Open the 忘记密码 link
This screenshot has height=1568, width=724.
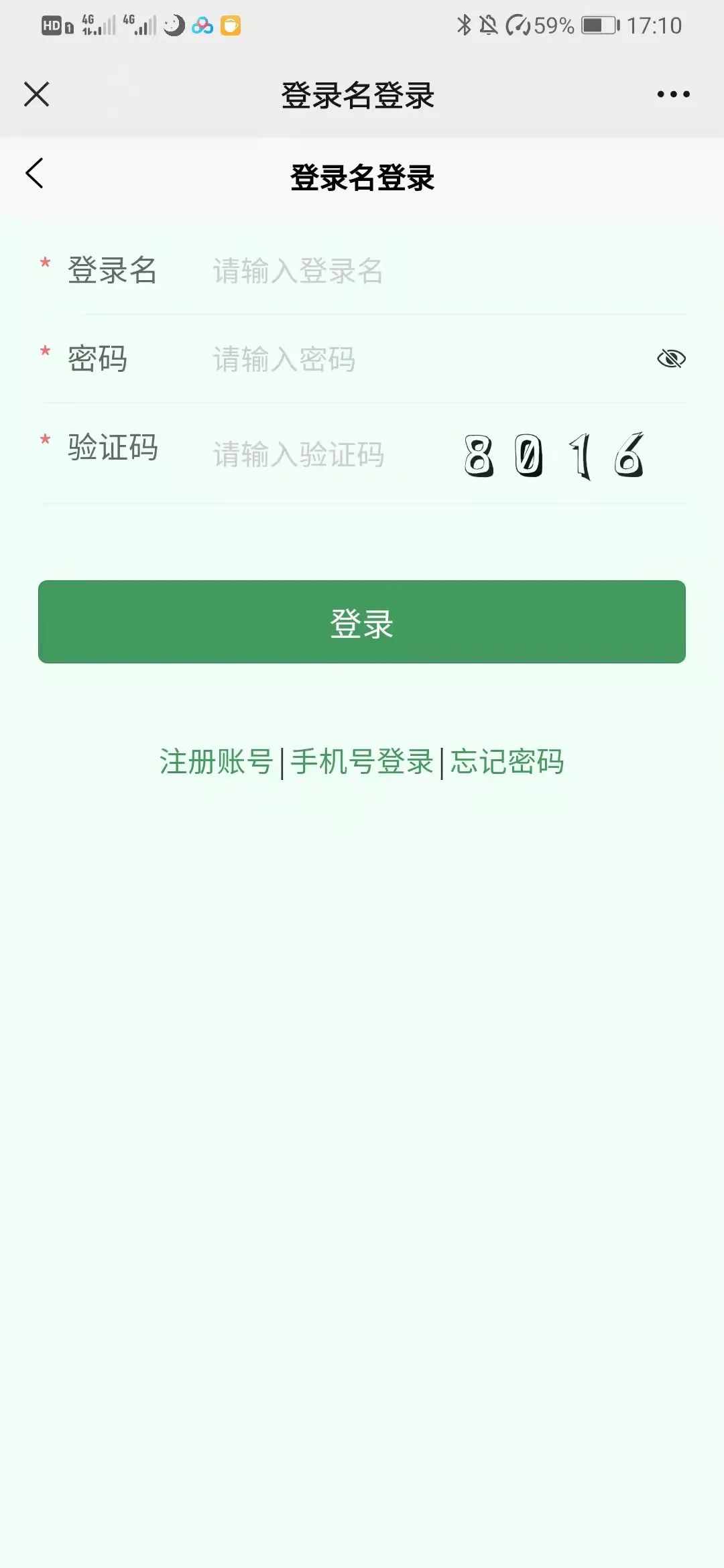[x=507, y=762]
